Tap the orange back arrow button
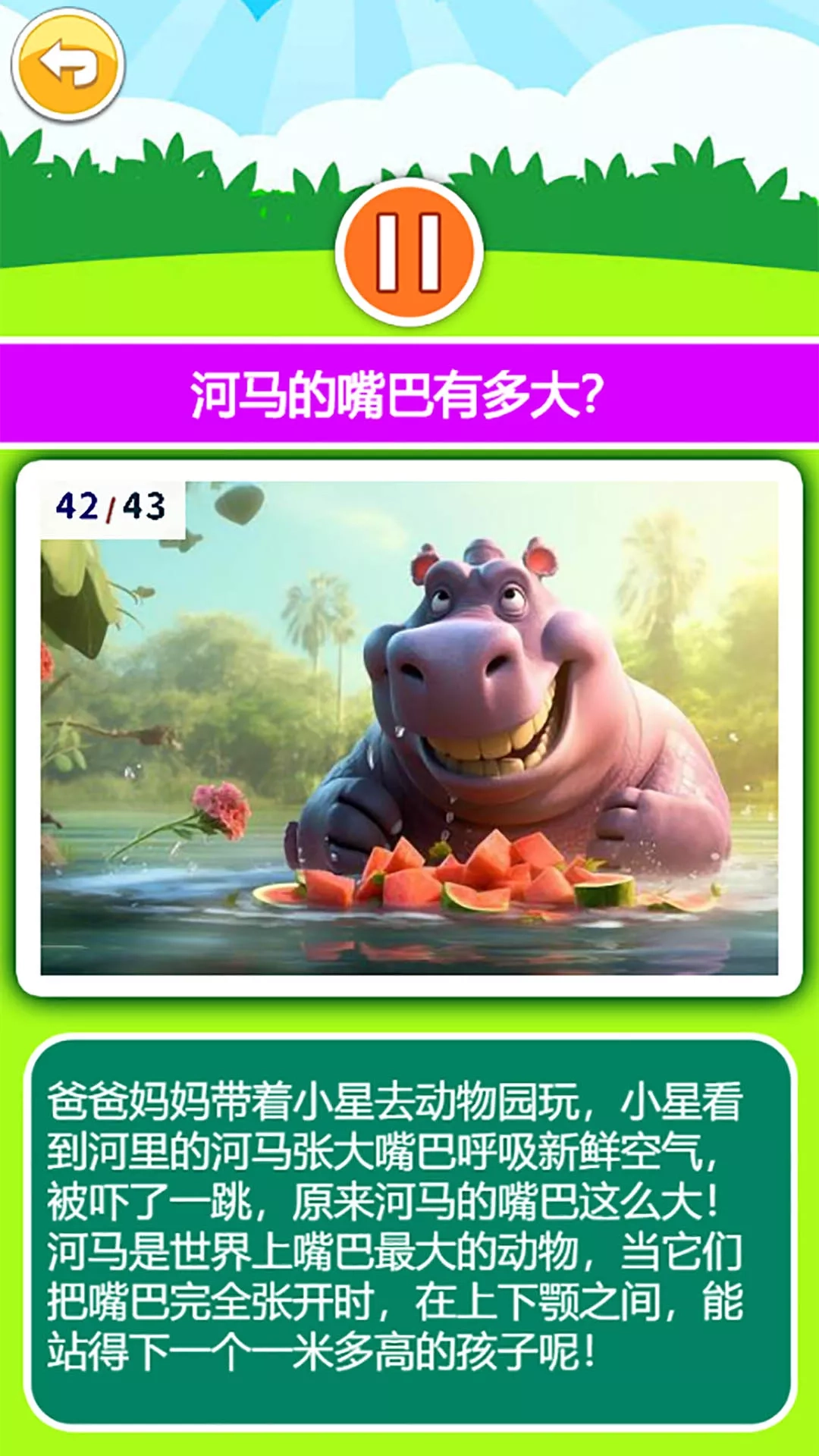This screenshot has height=1456, width=819. [x=67, y=65]
